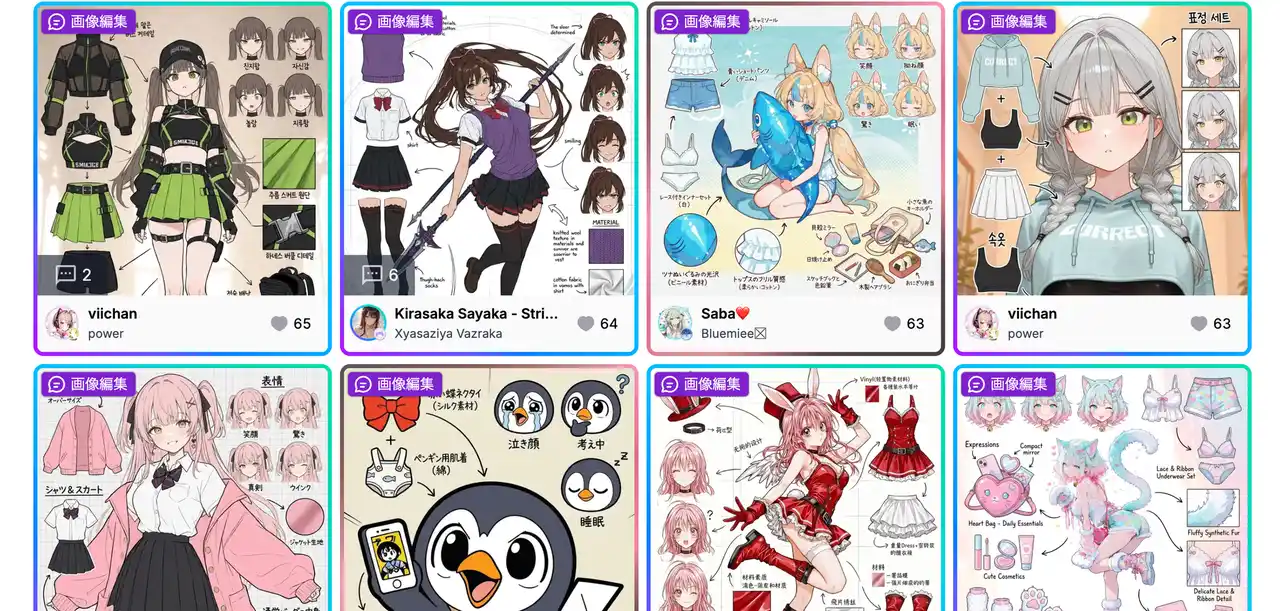Like the Kirasaka Sayaka post
The image size is (1280, 611).
tap(586, 323)
